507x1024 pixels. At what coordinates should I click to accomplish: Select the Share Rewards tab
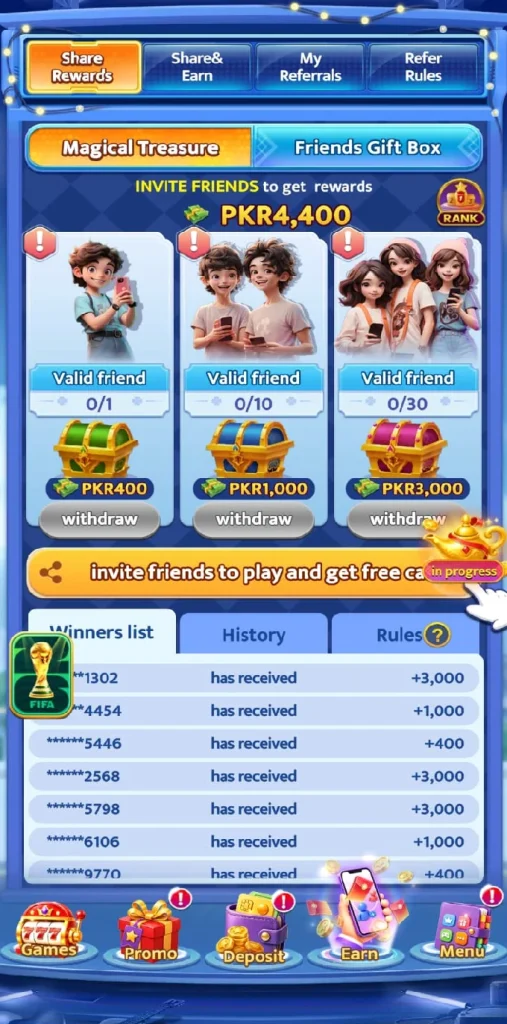[83, 67]
